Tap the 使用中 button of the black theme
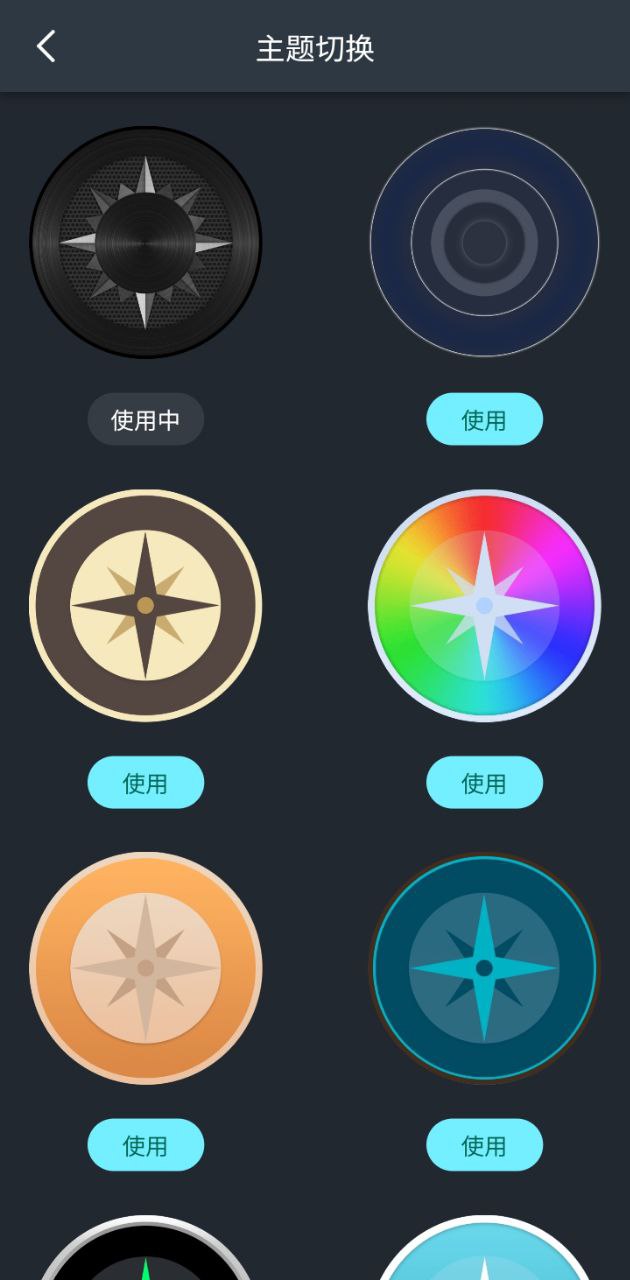 pyautogui.click(x=146, y=419)
